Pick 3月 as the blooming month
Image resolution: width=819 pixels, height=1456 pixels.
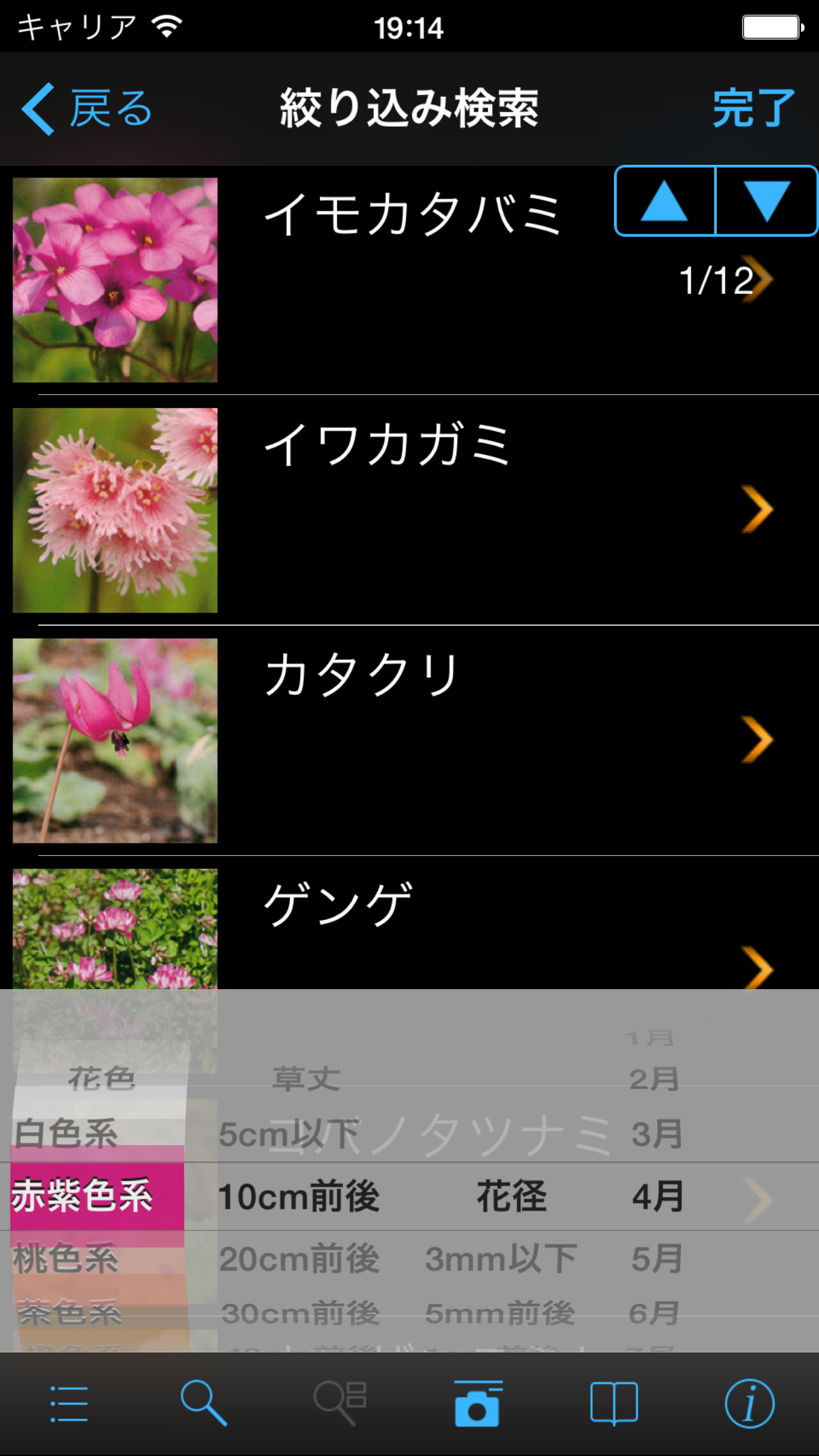pyautogui.click(x=657, y=1134)
